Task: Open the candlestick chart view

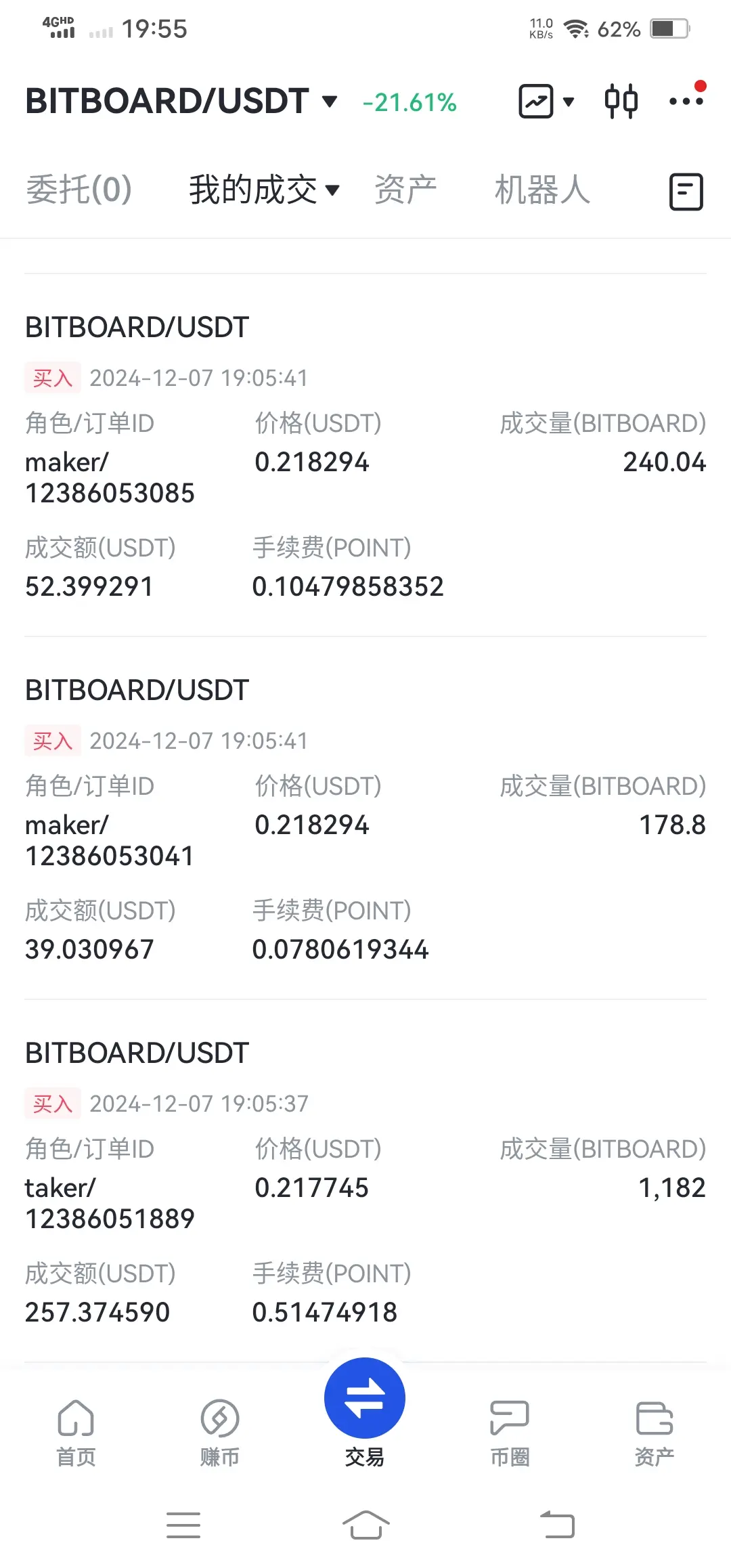Action: click(x=621, y=102)
